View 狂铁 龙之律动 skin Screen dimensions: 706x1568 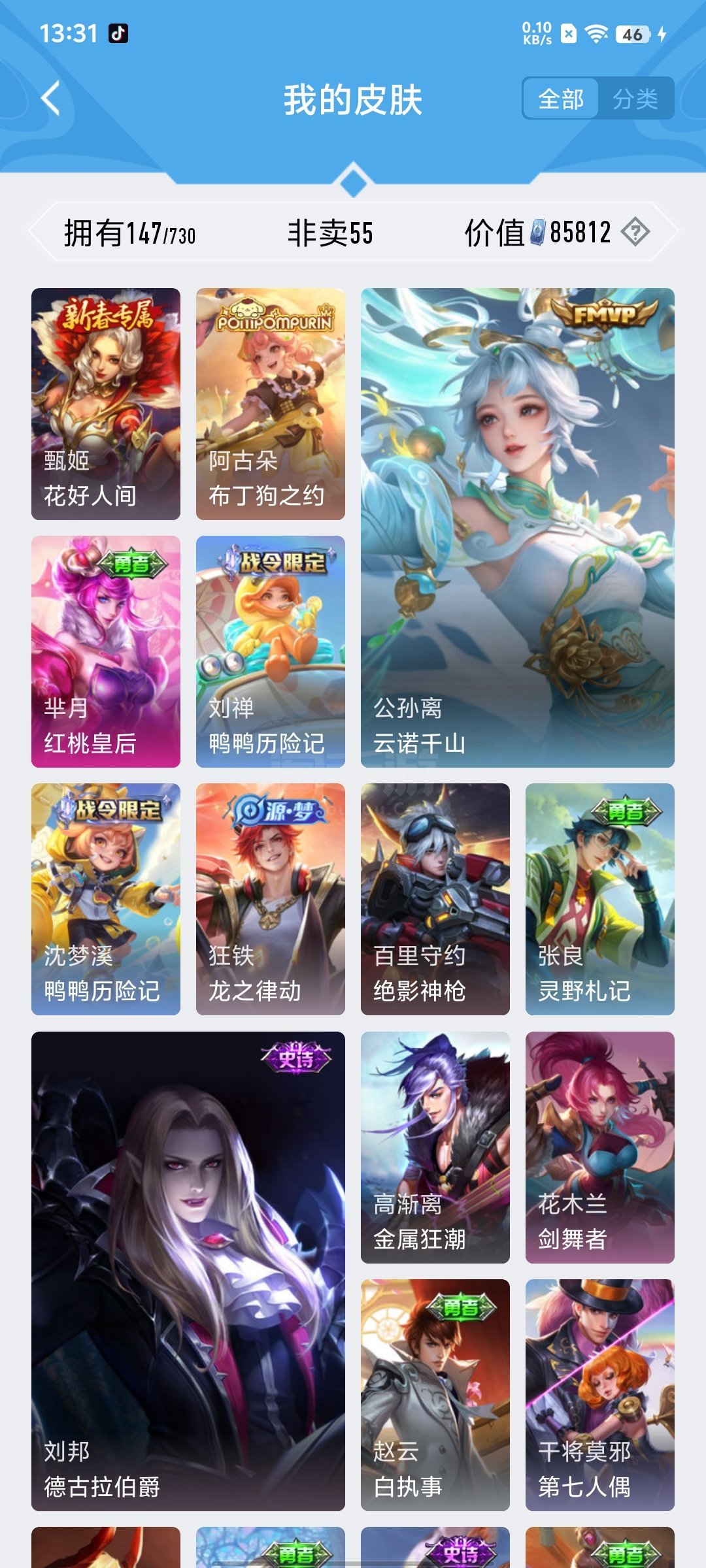pos(271,899)
